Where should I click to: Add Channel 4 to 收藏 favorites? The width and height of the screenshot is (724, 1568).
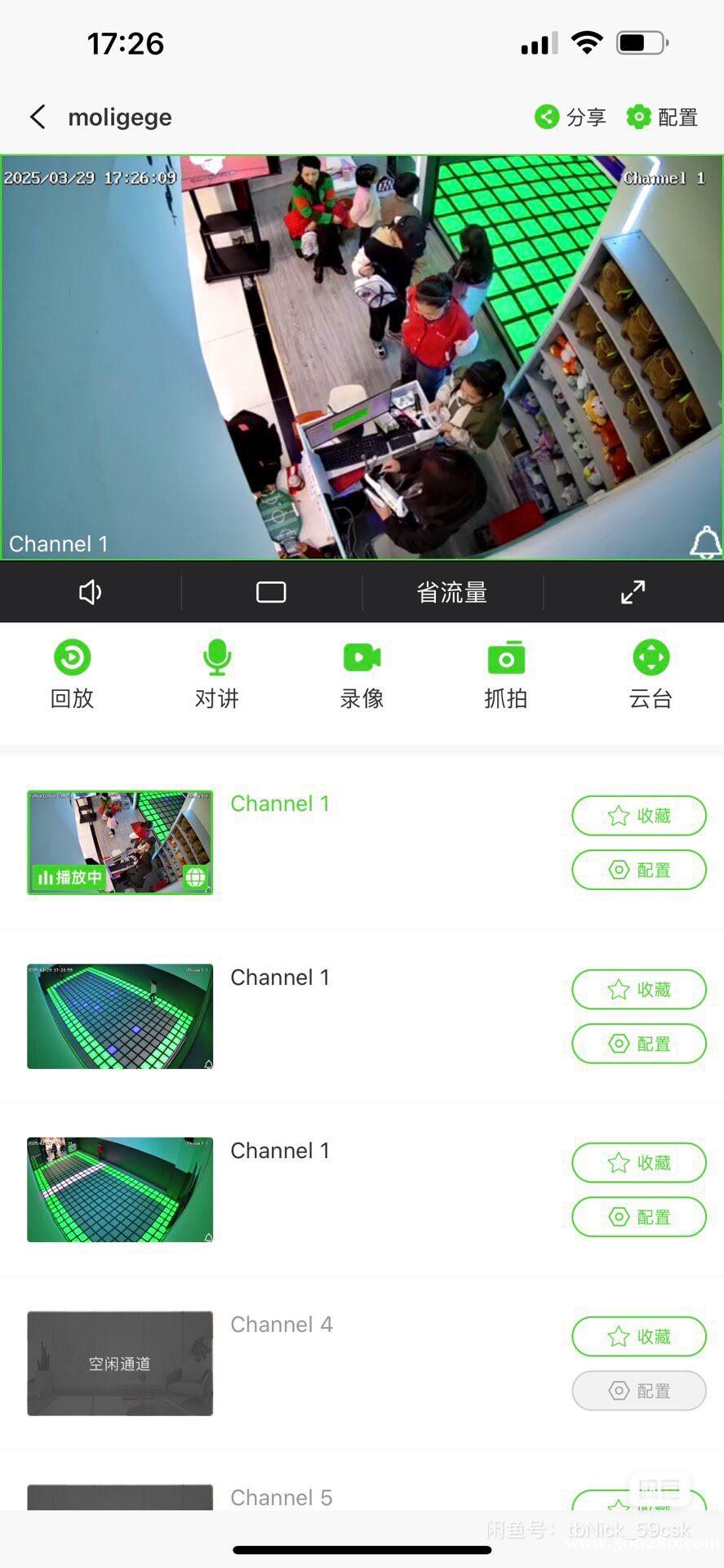tap(639, 1337)
